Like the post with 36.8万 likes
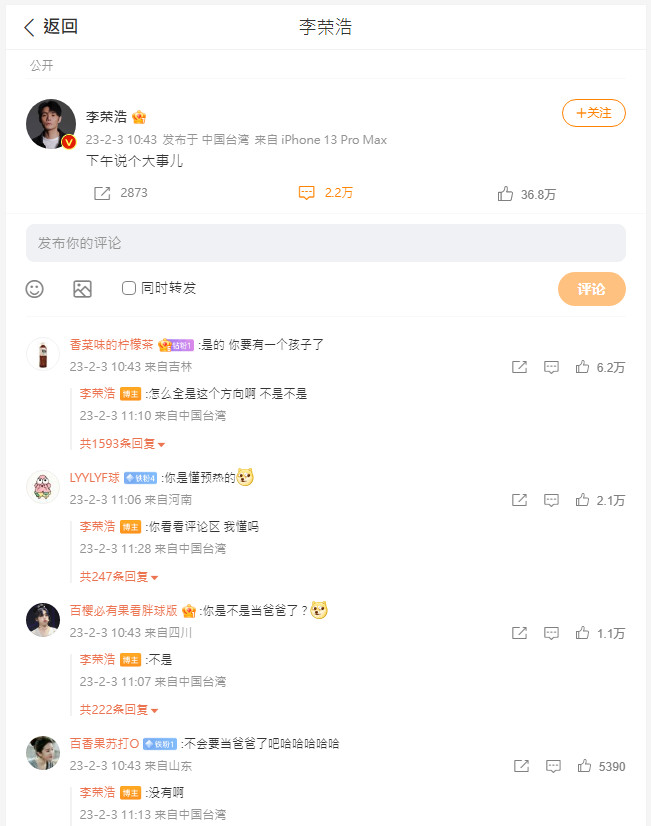Viewport: 651px width, 826px height. pyautogui.click(x=505, y=194)
